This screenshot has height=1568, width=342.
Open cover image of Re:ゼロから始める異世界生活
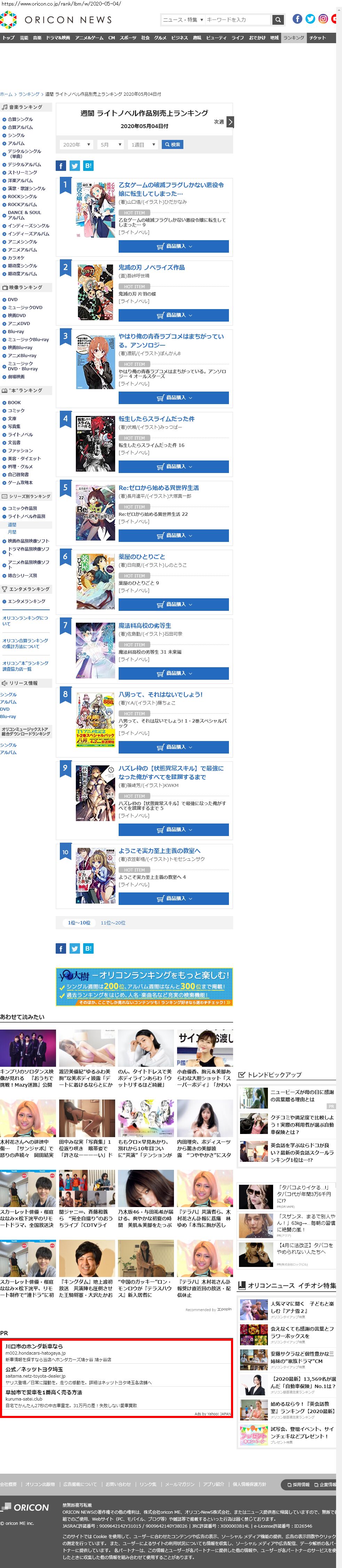coord(96,513)
